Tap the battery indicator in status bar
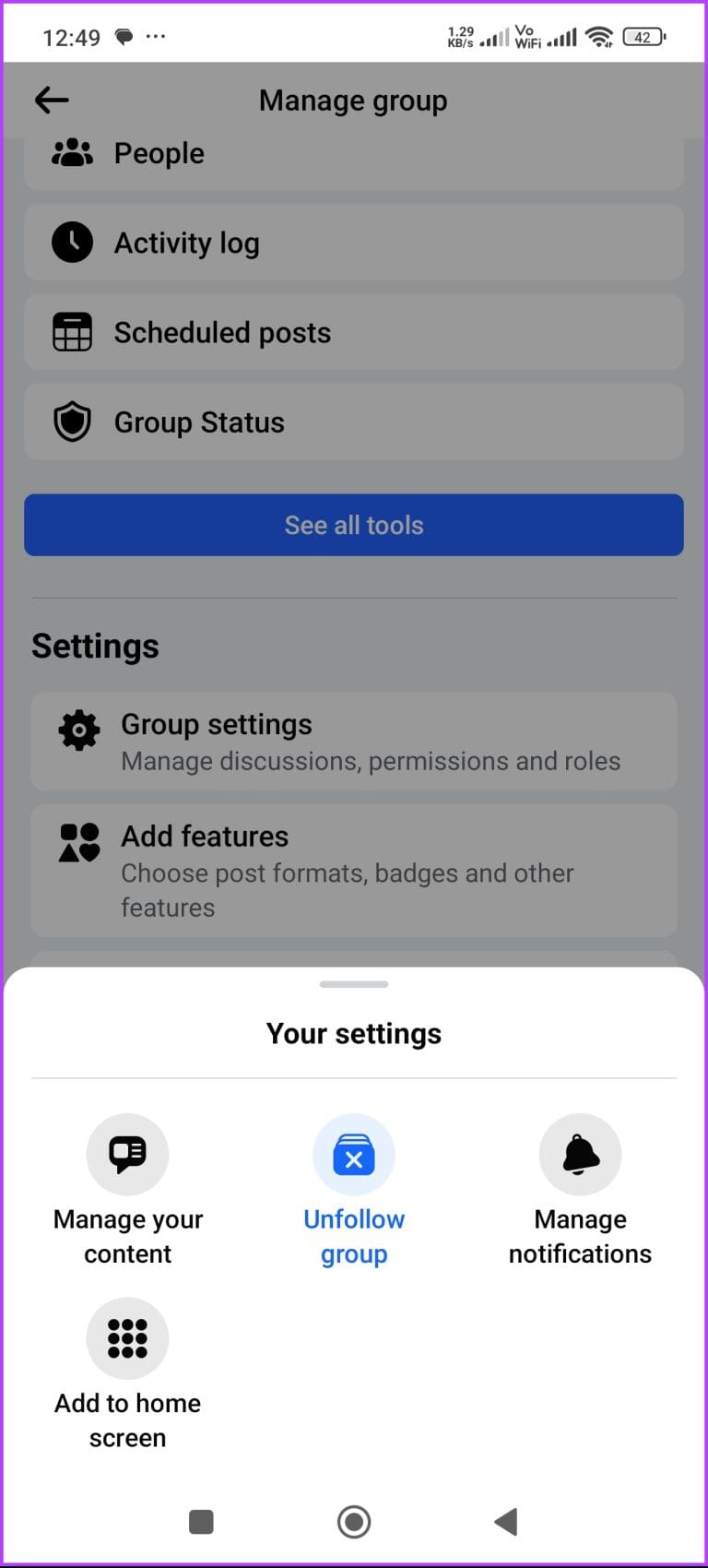This screenshot has height=1568, width=708. point(643,37)
